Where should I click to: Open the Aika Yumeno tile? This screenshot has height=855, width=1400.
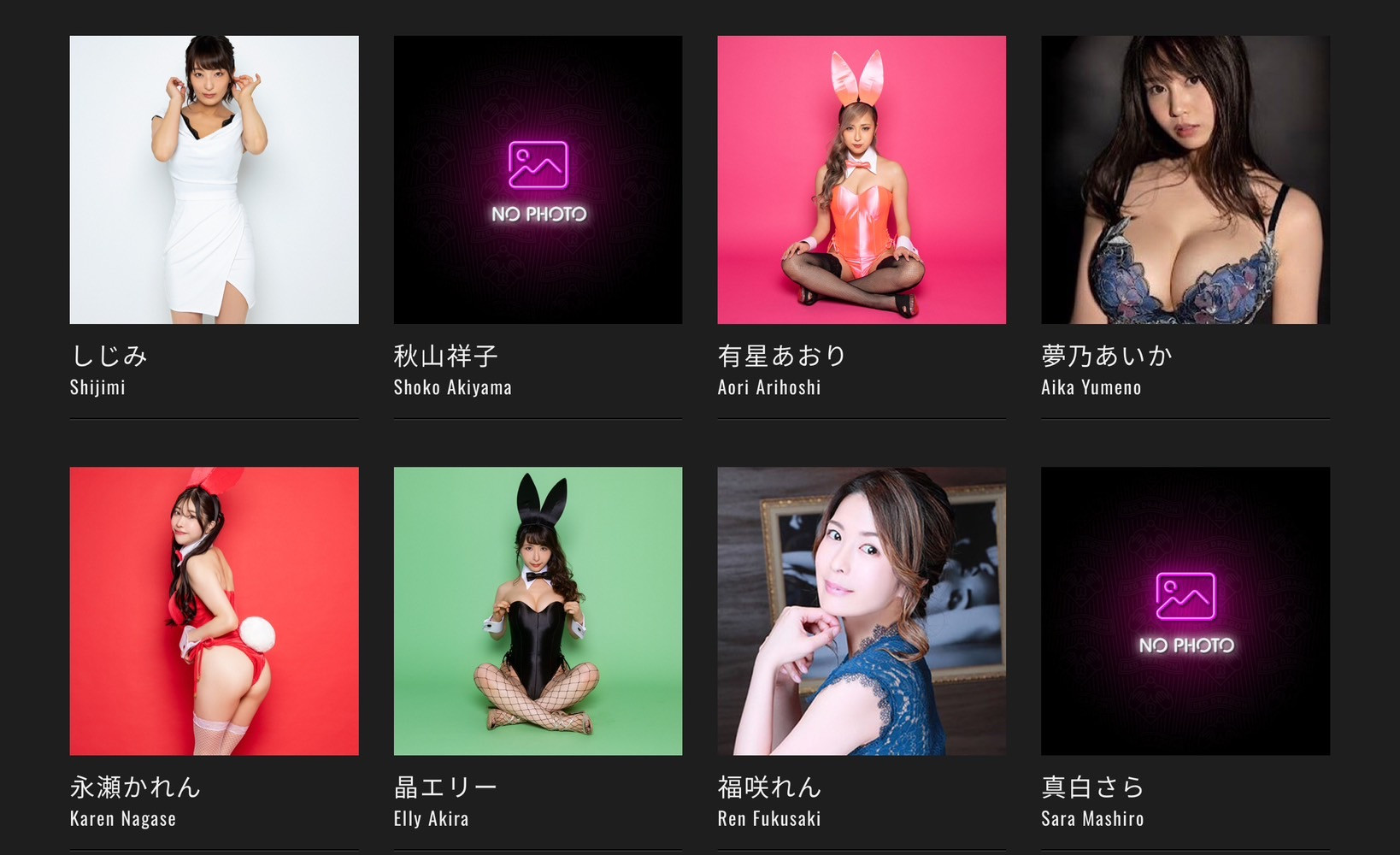pyautogui.click(x=1185, y=180)
